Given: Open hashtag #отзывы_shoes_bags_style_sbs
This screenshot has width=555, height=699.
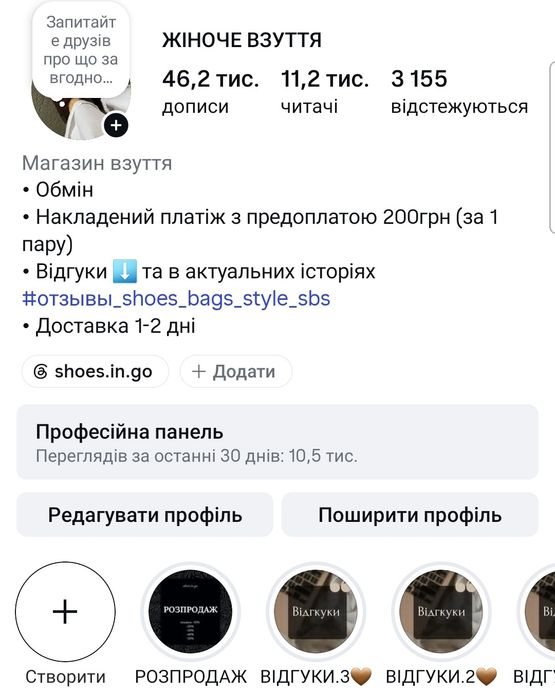Looking at the screenshot, I should tap(176, 299).
